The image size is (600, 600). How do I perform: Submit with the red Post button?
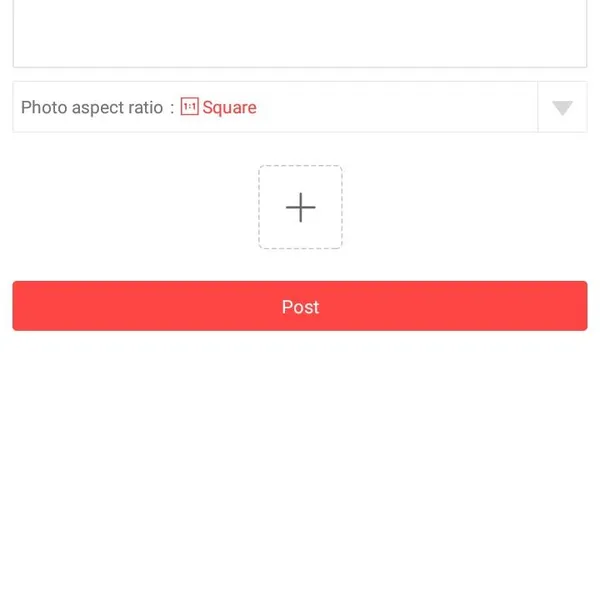pos(300,306)
